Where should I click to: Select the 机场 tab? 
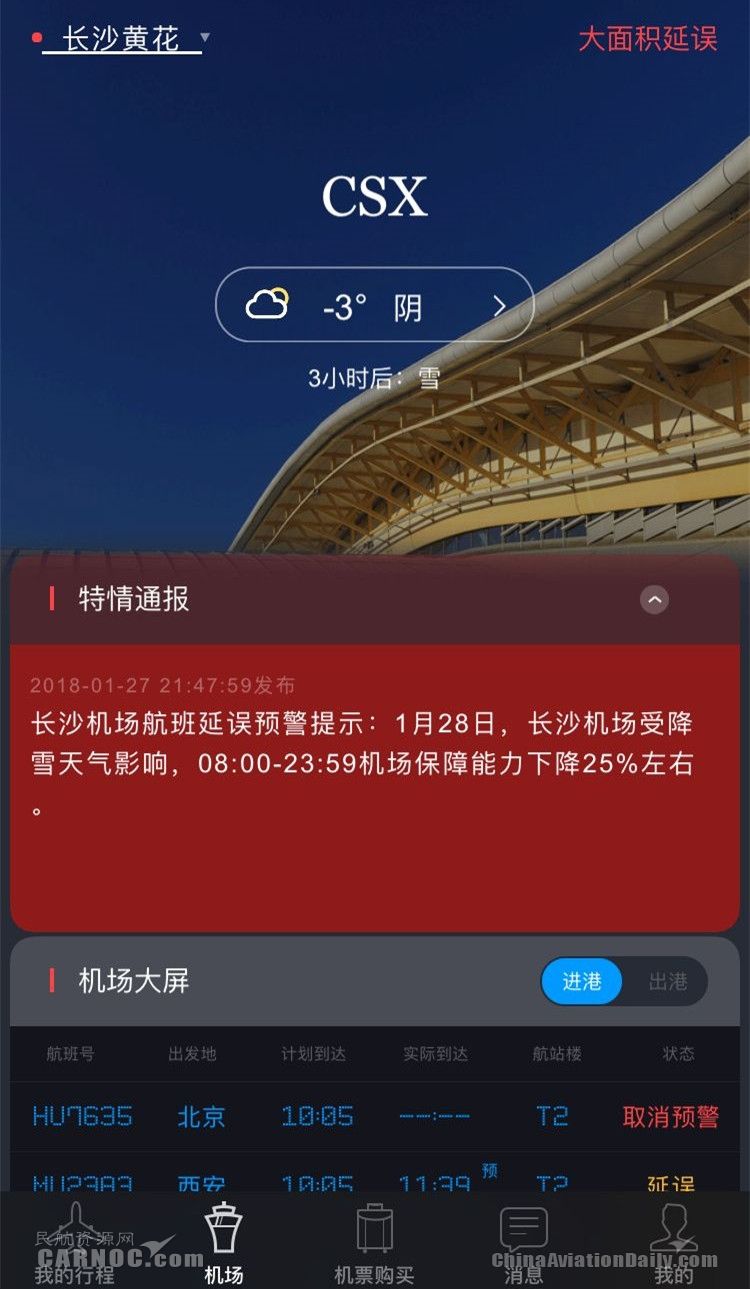tap(223, 1245)
